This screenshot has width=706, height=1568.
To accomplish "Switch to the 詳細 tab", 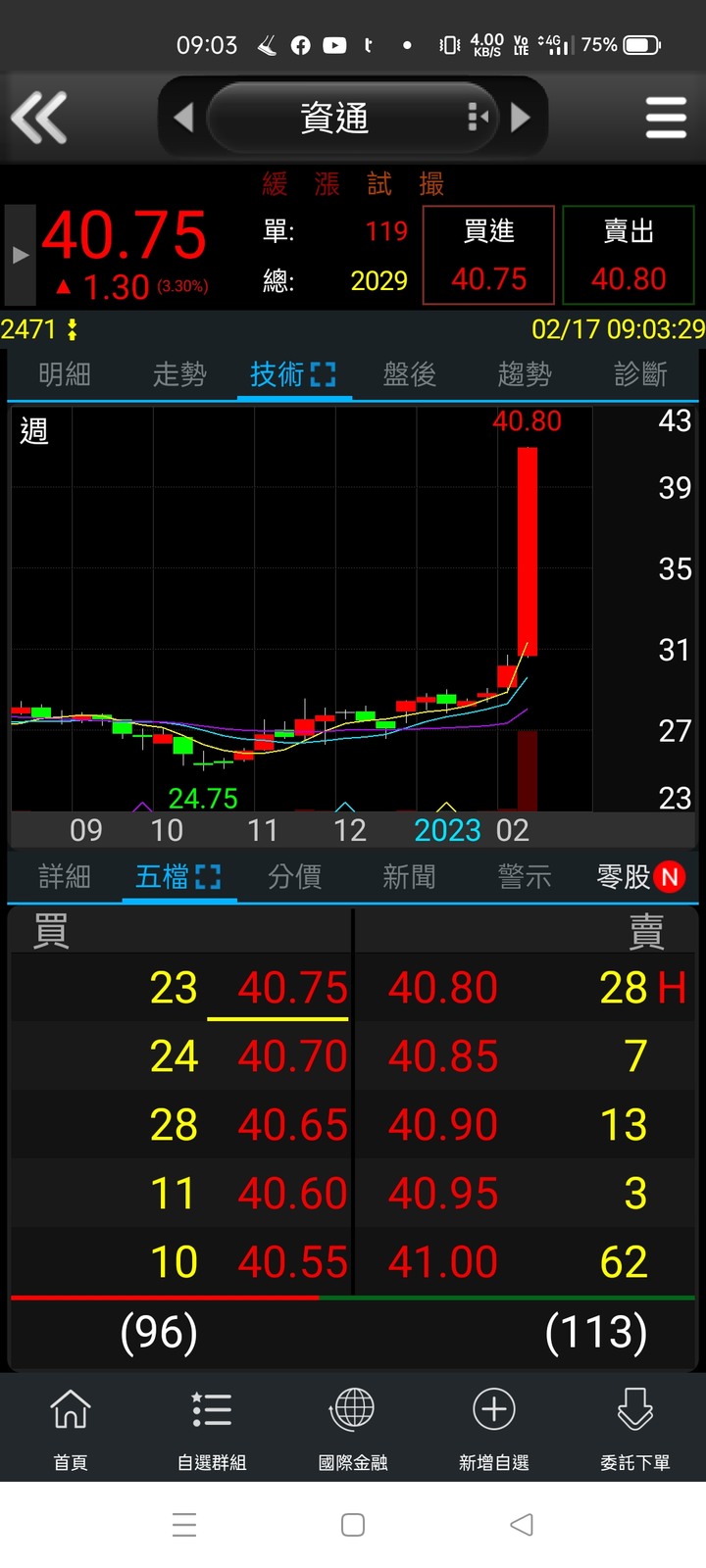I will pos(65,876).
